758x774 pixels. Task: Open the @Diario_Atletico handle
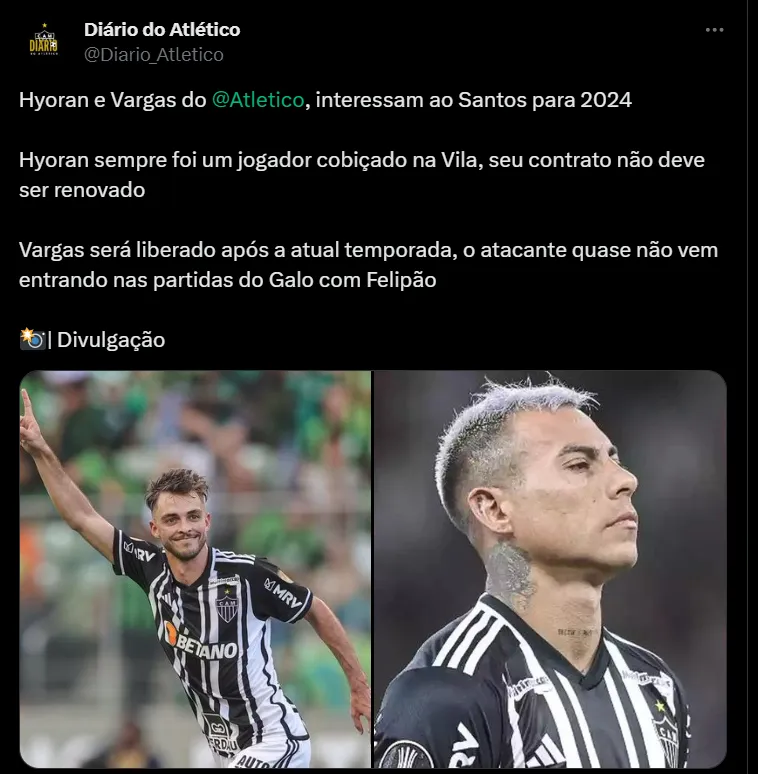click(x=153, y=54)
